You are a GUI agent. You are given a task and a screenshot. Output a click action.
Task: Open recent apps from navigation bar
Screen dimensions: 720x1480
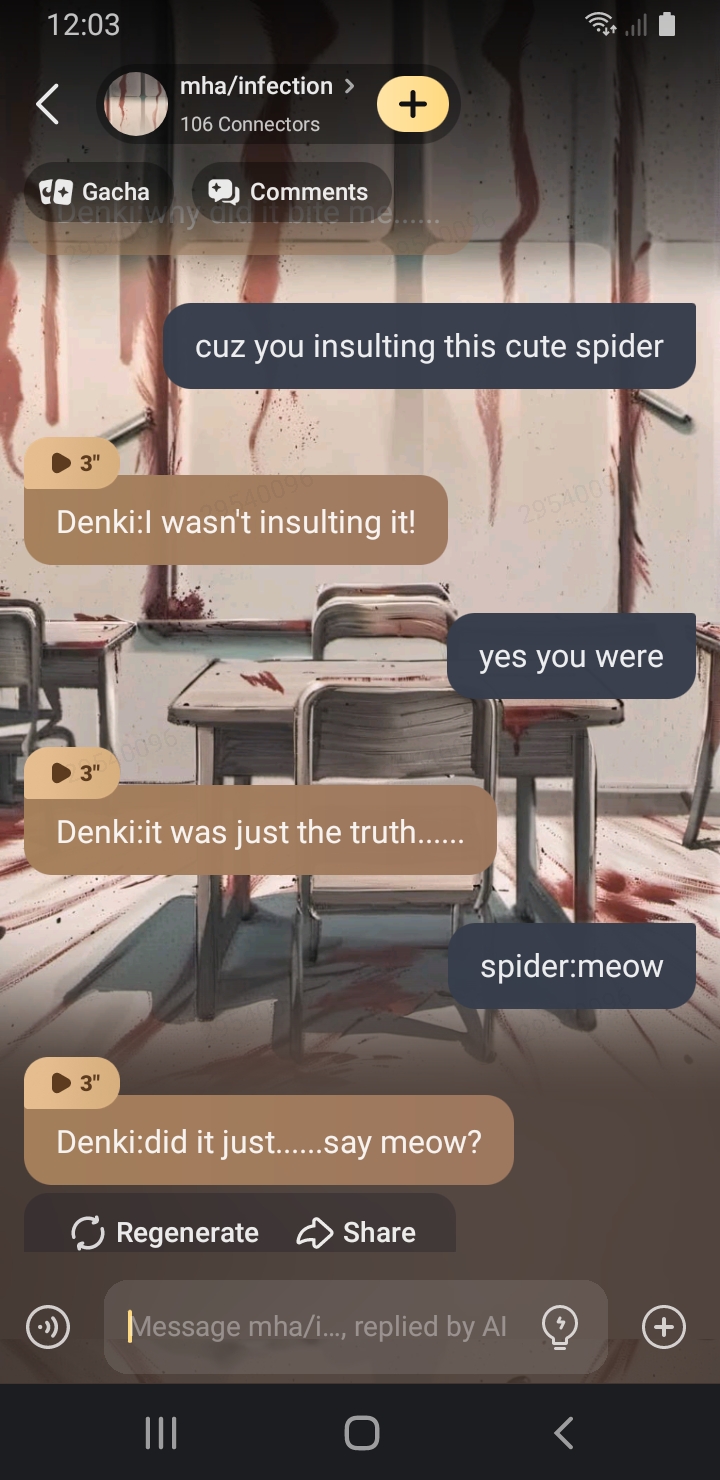click(x=161, y=1432)
